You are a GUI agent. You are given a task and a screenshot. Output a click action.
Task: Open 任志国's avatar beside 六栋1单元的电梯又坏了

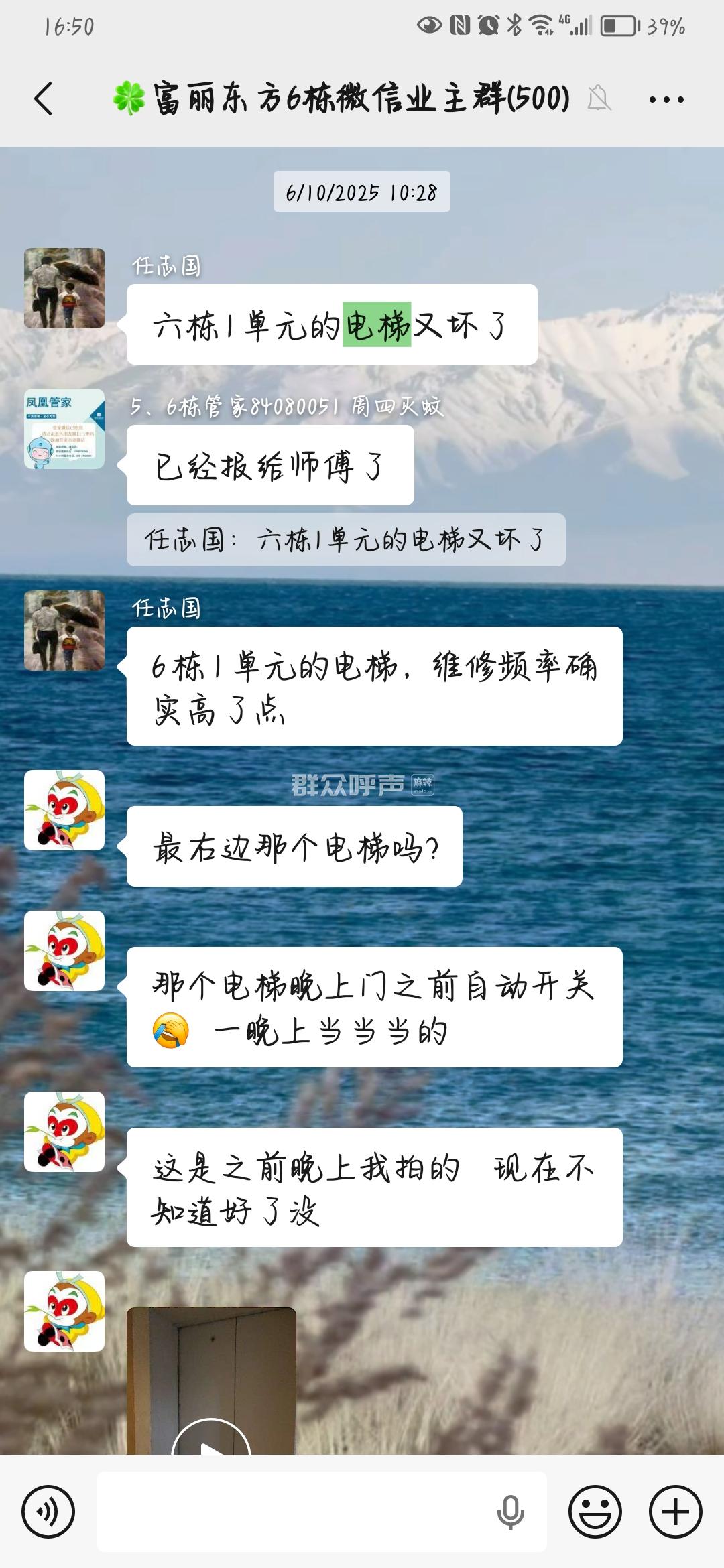[64, 288]
